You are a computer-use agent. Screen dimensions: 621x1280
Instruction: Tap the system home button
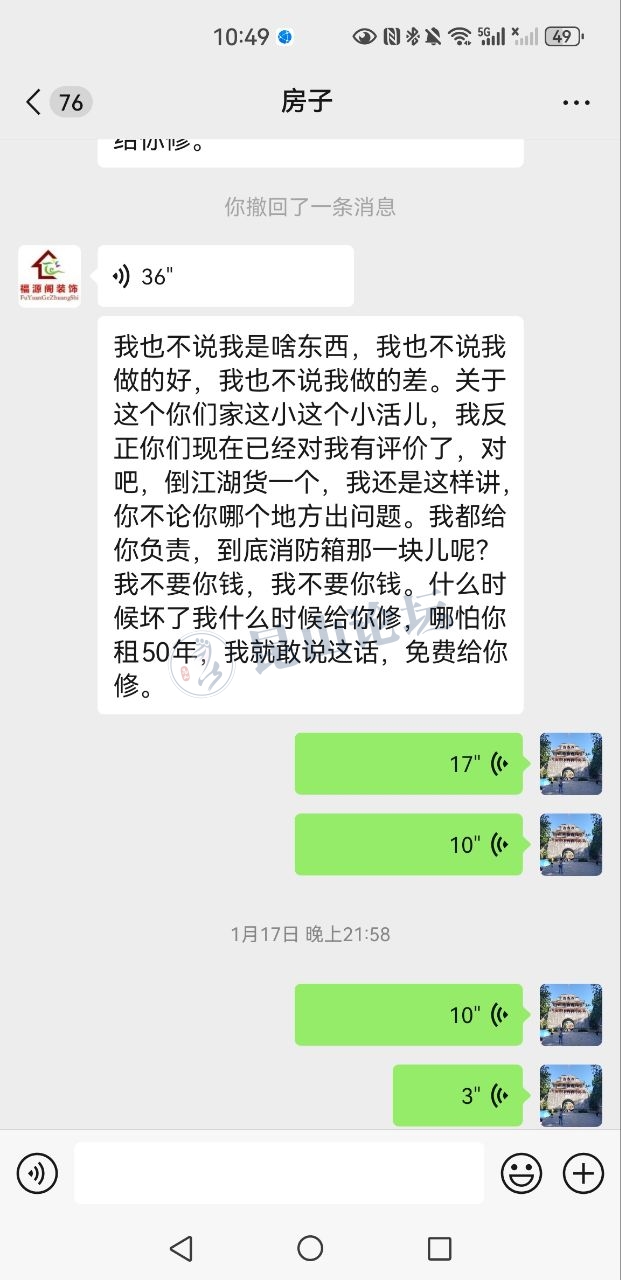[310, 1248]
